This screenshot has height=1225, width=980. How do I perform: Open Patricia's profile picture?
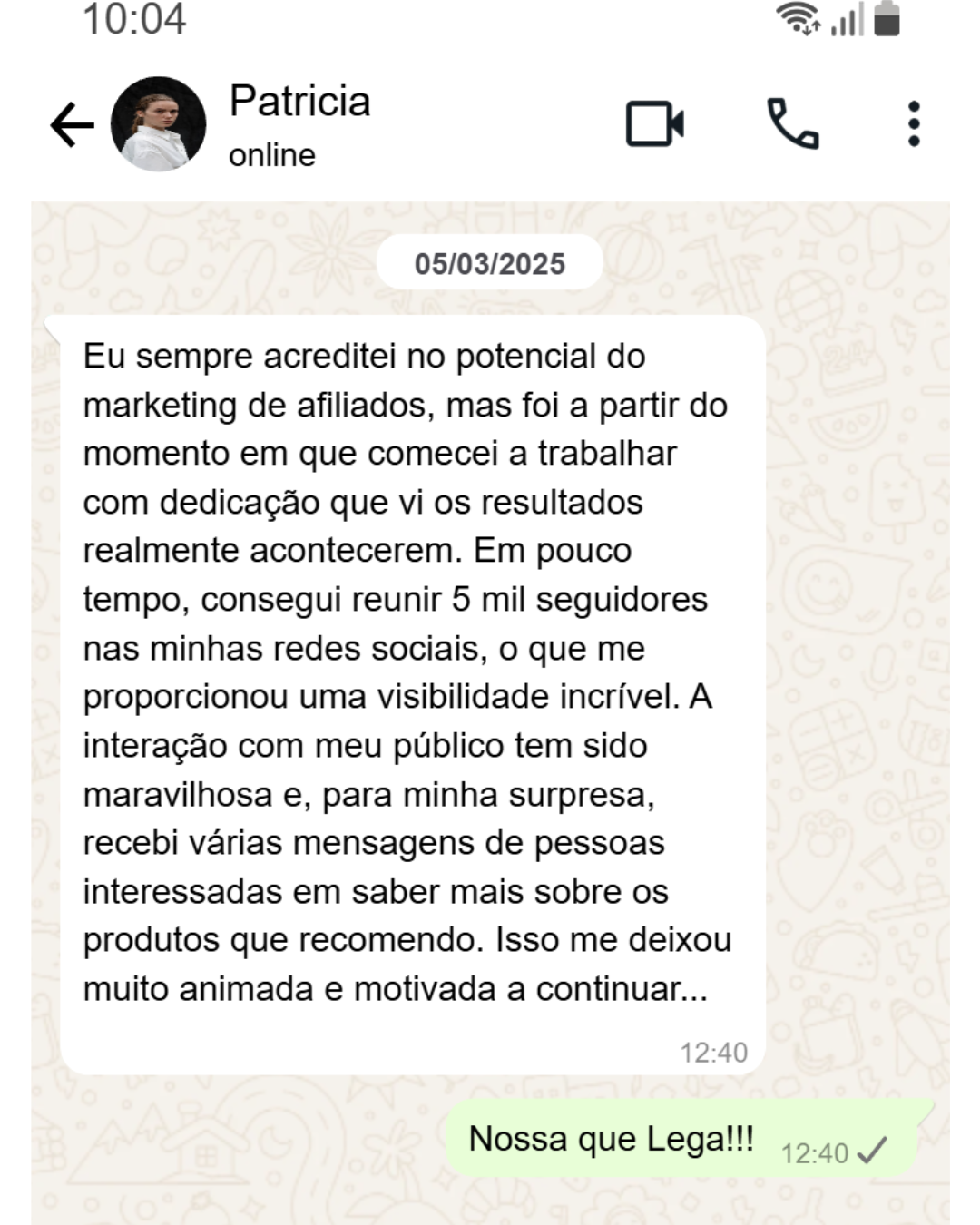coord(158,124)
